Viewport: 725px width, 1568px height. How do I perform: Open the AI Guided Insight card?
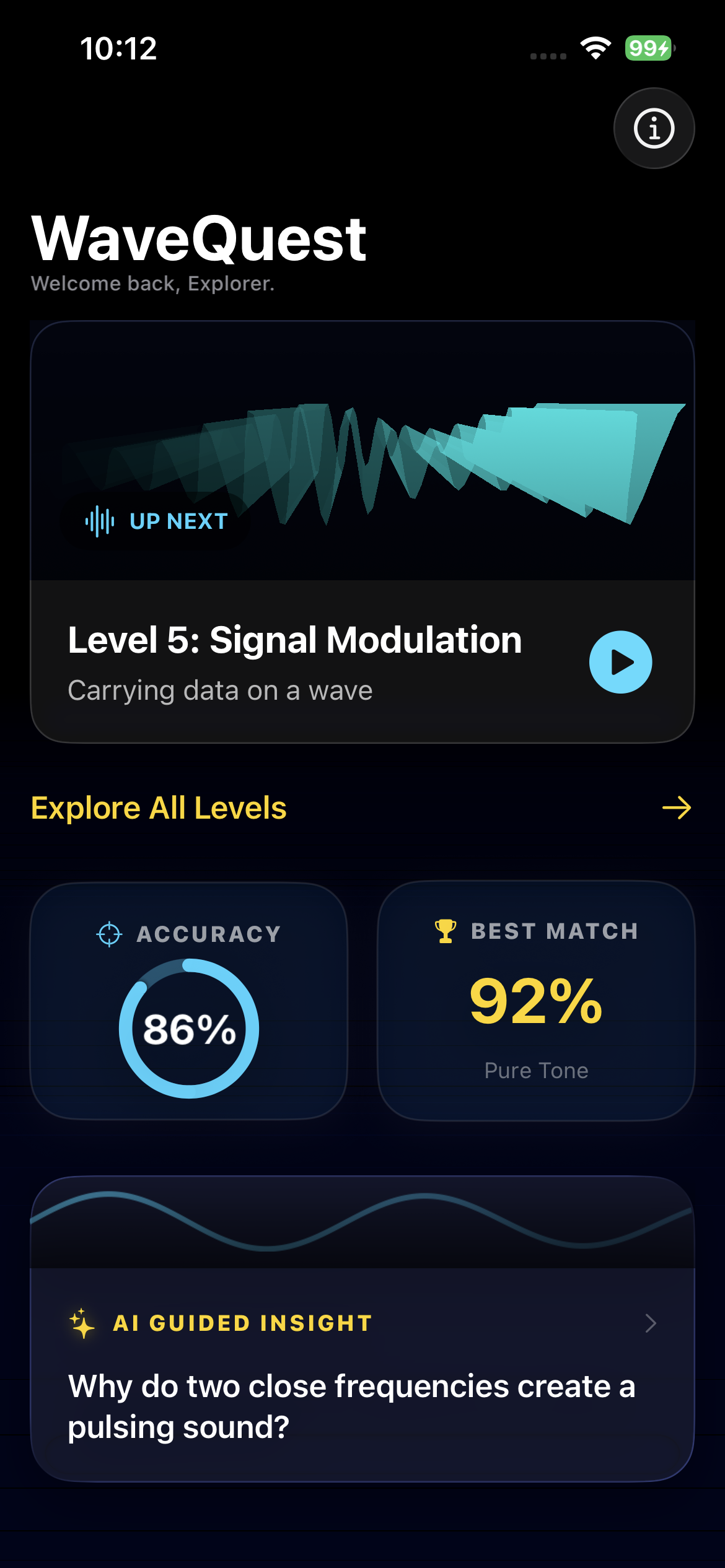pos(362,1329)
